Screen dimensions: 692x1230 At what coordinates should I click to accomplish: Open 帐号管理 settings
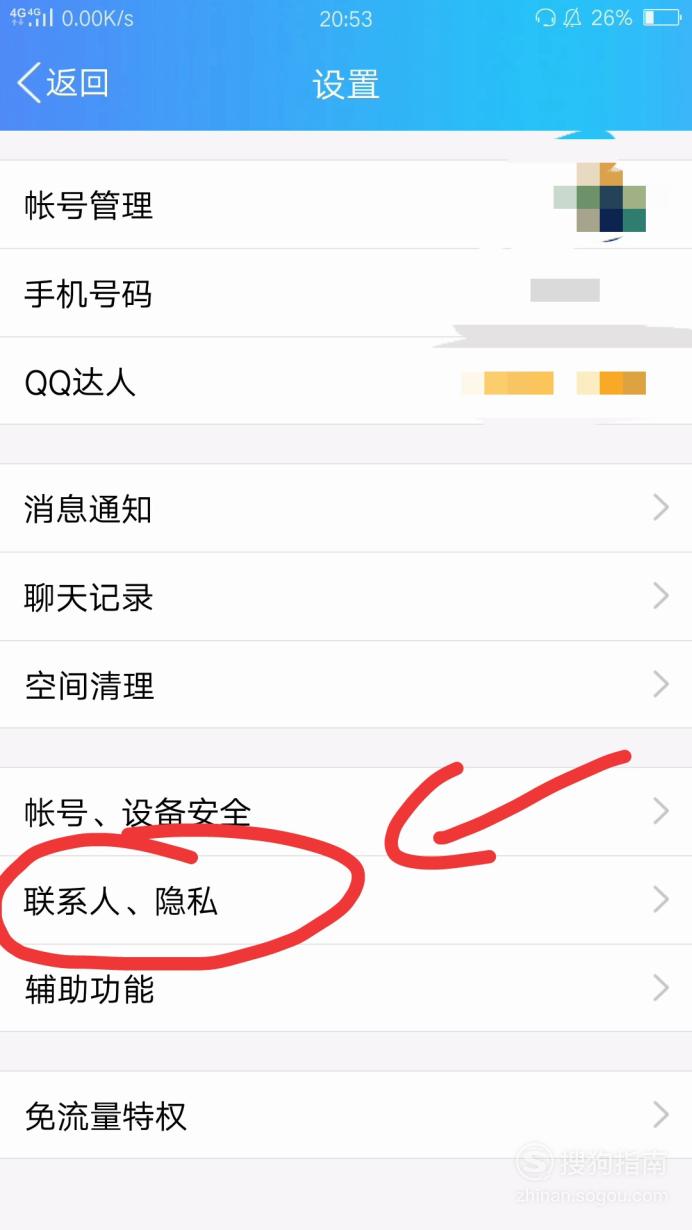[346, 205]
